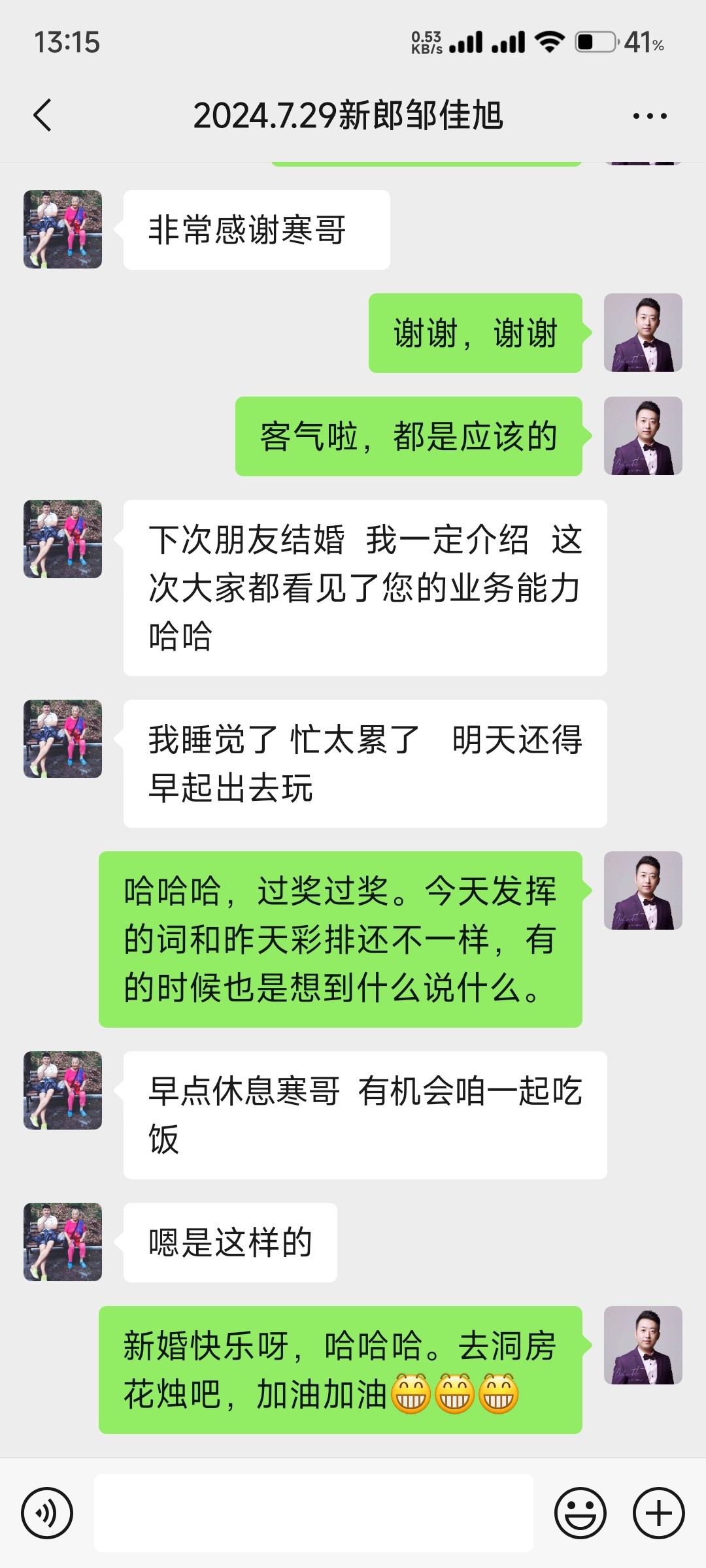Screen dimensions: 706x1568
Task: Open sender avatar beside 非常感谢寒哥
Action: (63, 229)
